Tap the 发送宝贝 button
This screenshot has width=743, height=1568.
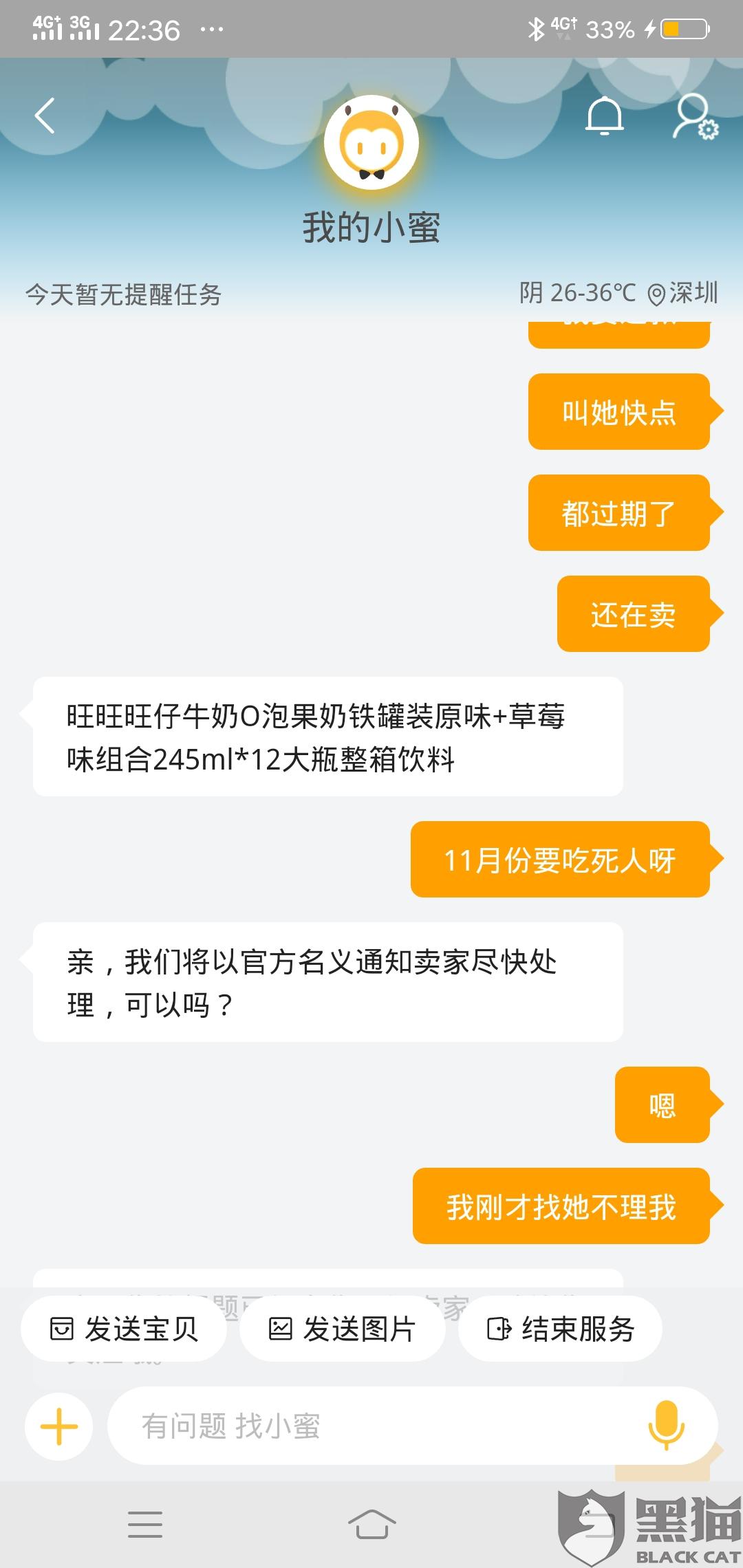point(124,1329)
